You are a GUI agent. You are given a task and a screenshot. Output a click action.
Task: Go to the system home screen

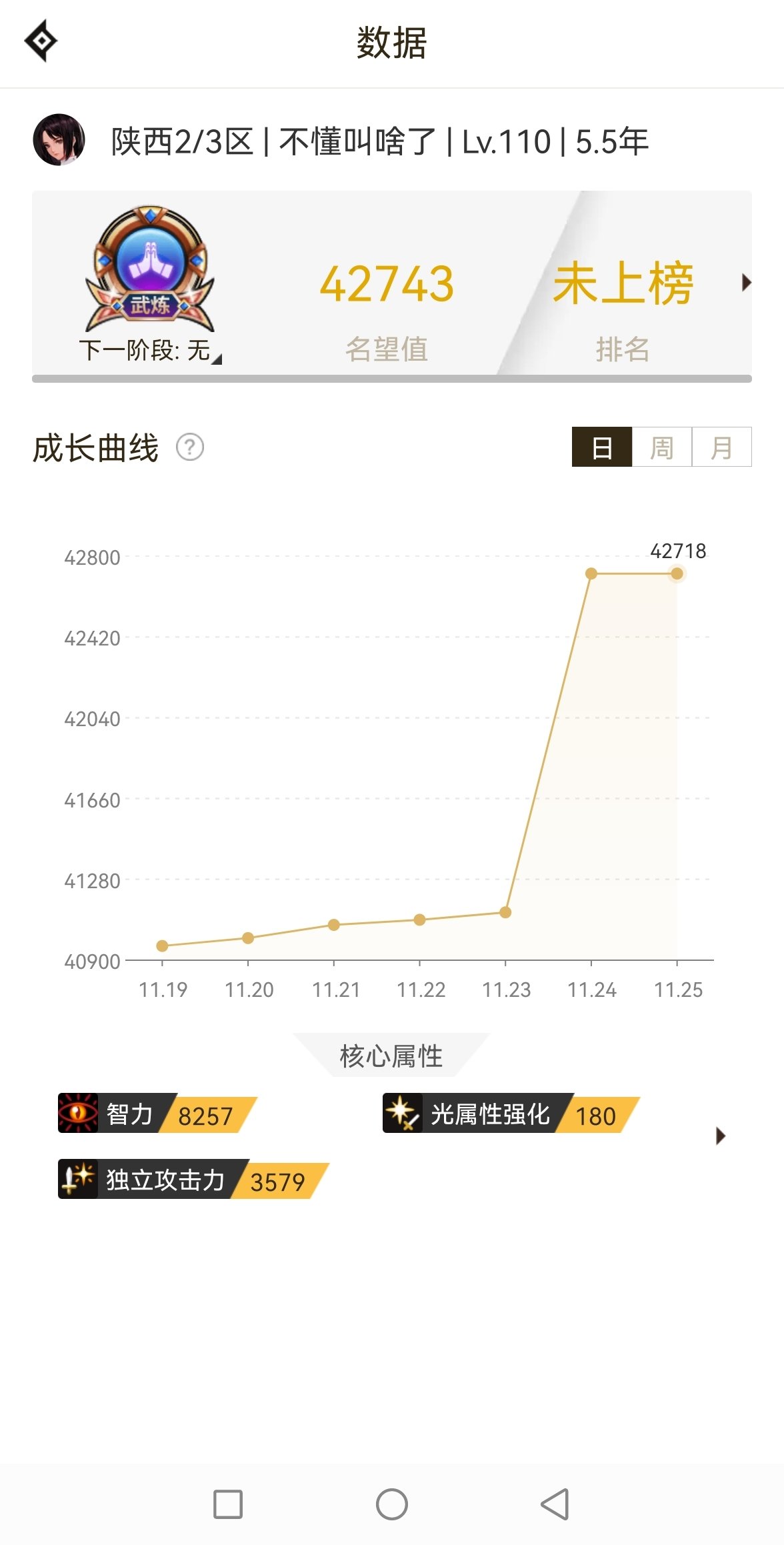392,1504
